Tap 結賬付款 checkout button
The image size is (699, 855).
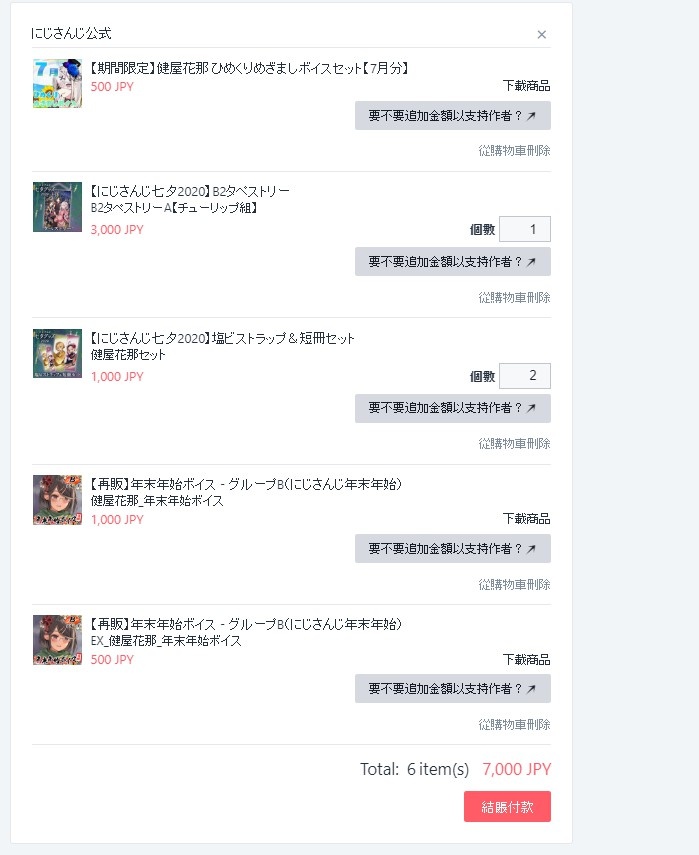click(x=507, y=806)
